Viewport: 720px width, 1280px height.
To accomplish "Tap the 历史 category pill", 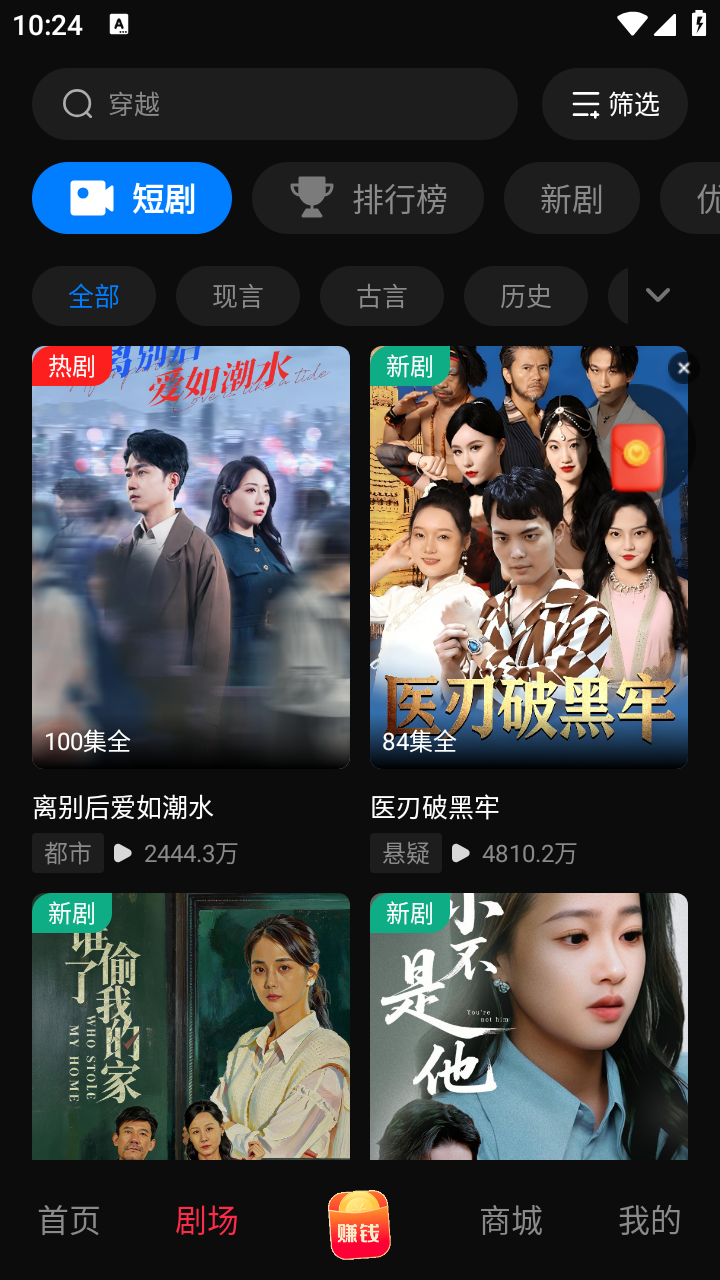I will click(526, 296).
